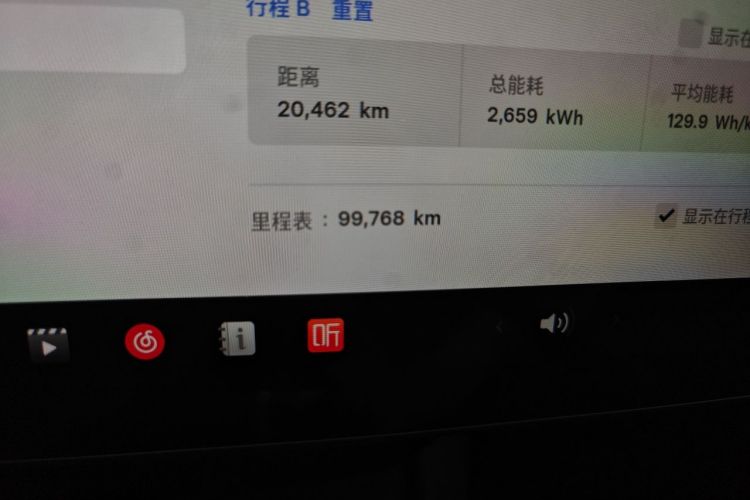Open the Ximalaya 听 audio app

pos(326,335)
